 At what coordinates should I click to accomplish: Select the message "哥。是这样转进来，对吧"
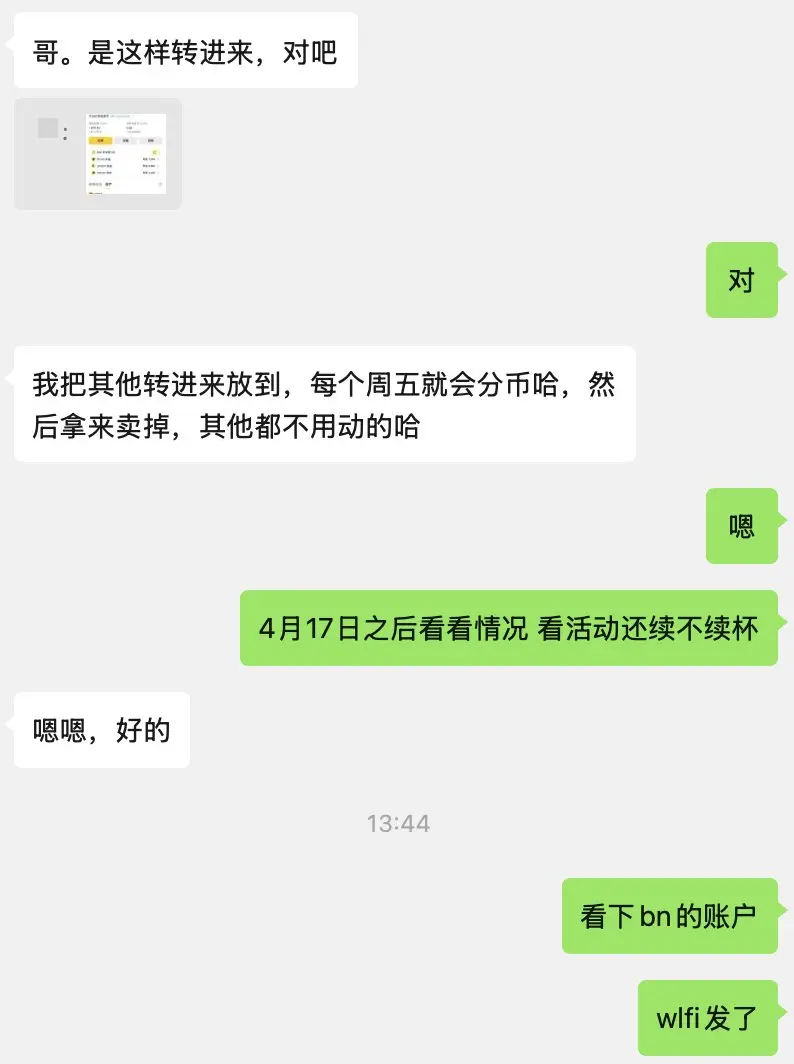point(184,51)
